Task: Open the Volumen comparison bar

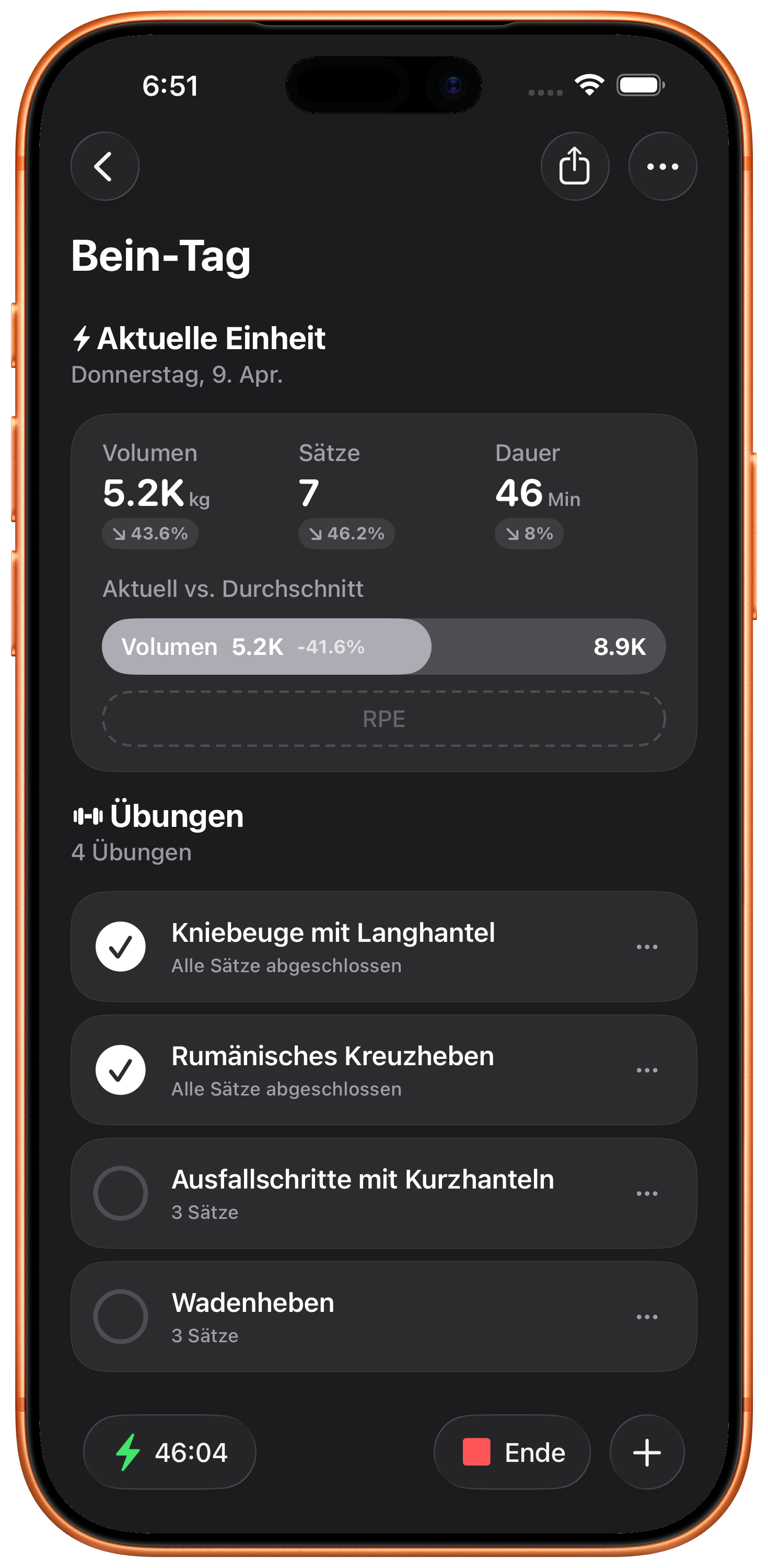Action: click(383, 647)
